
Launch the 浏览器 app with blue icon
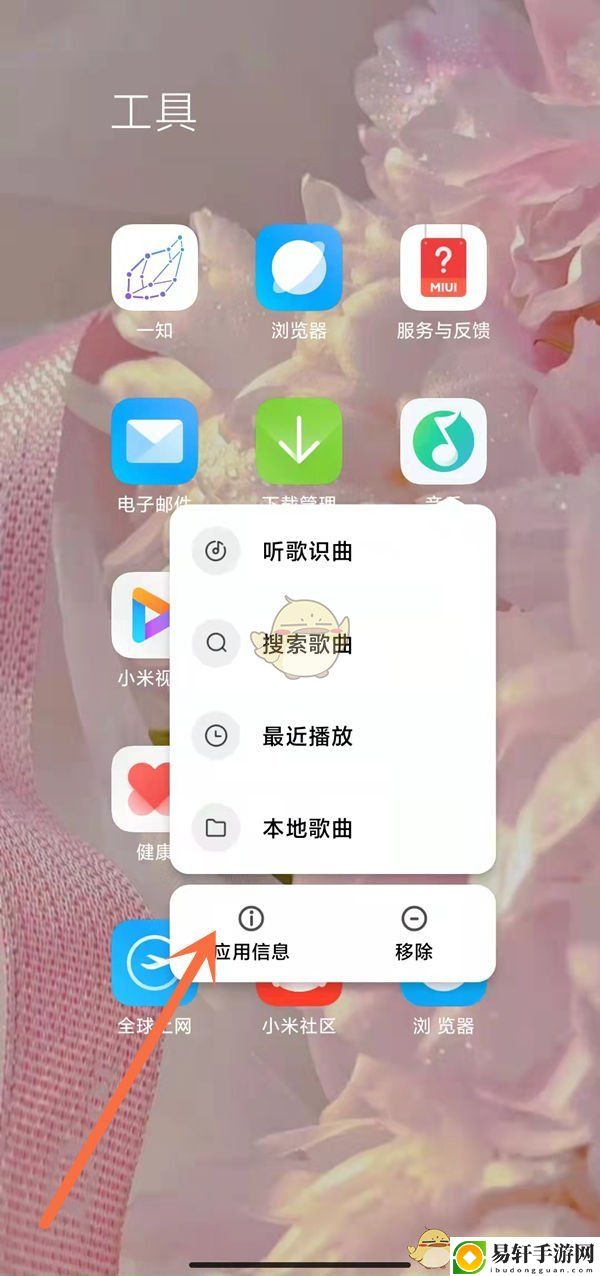298,267
